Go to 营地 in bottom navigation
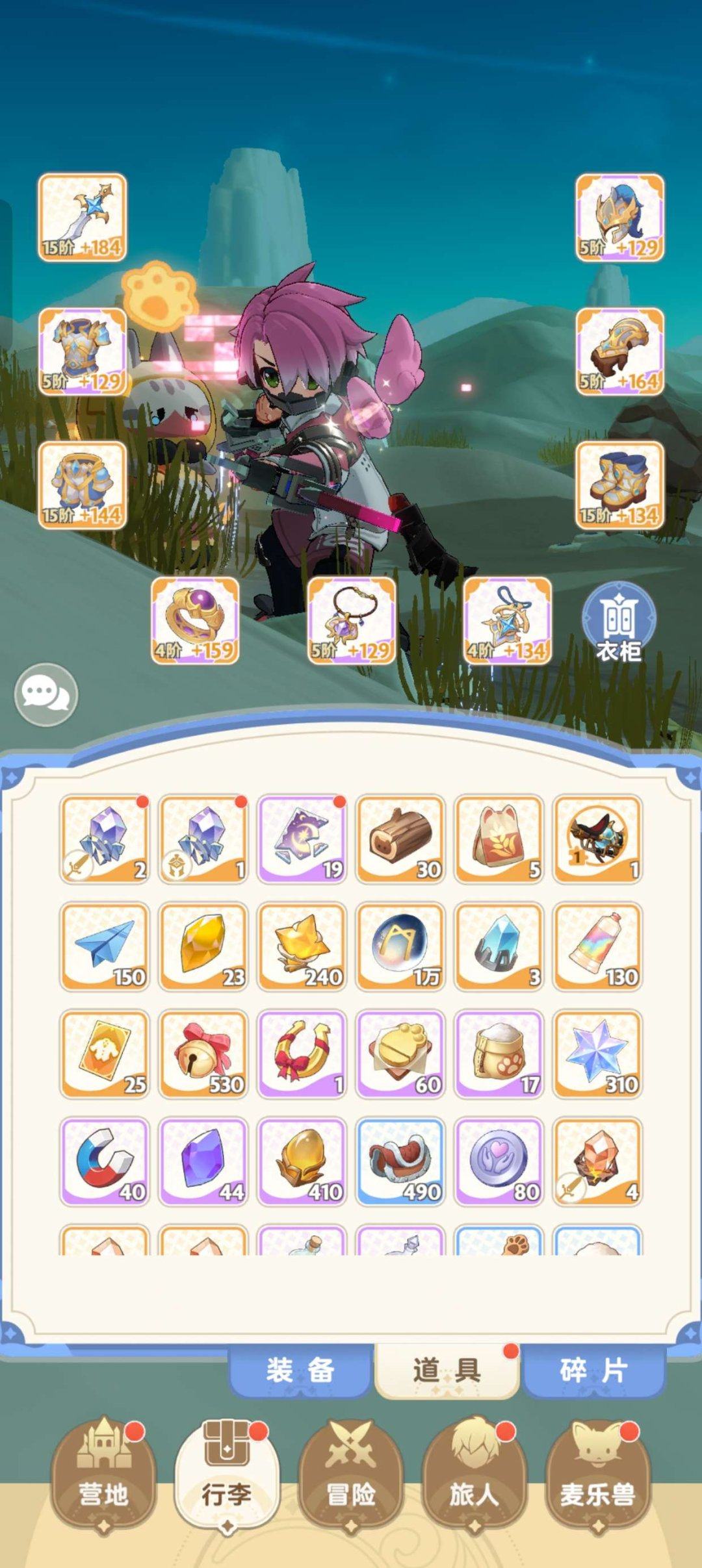 click(103, 1474)
